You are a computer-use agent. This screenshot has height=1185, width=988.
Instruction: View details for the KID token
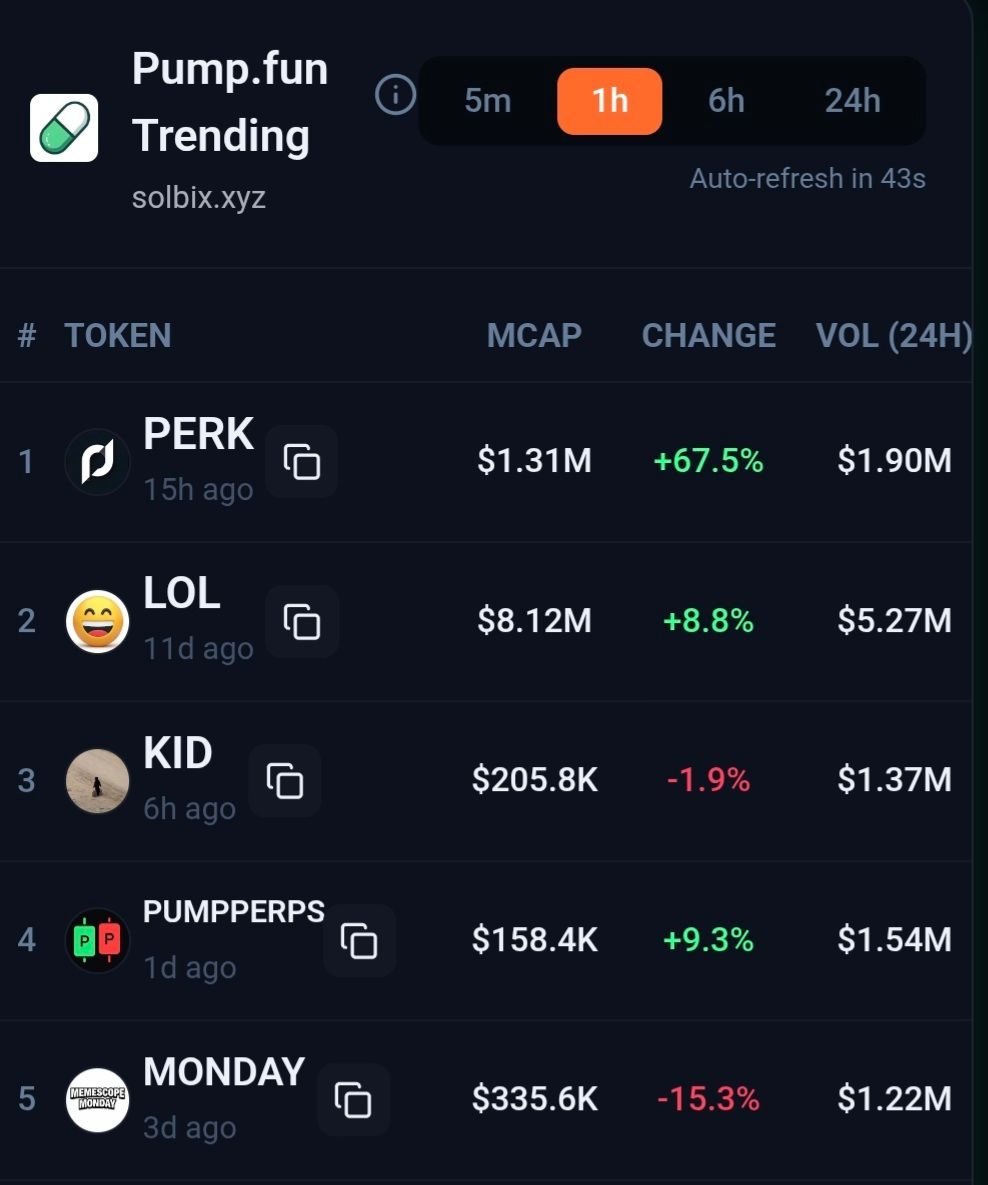click(177, 754)
